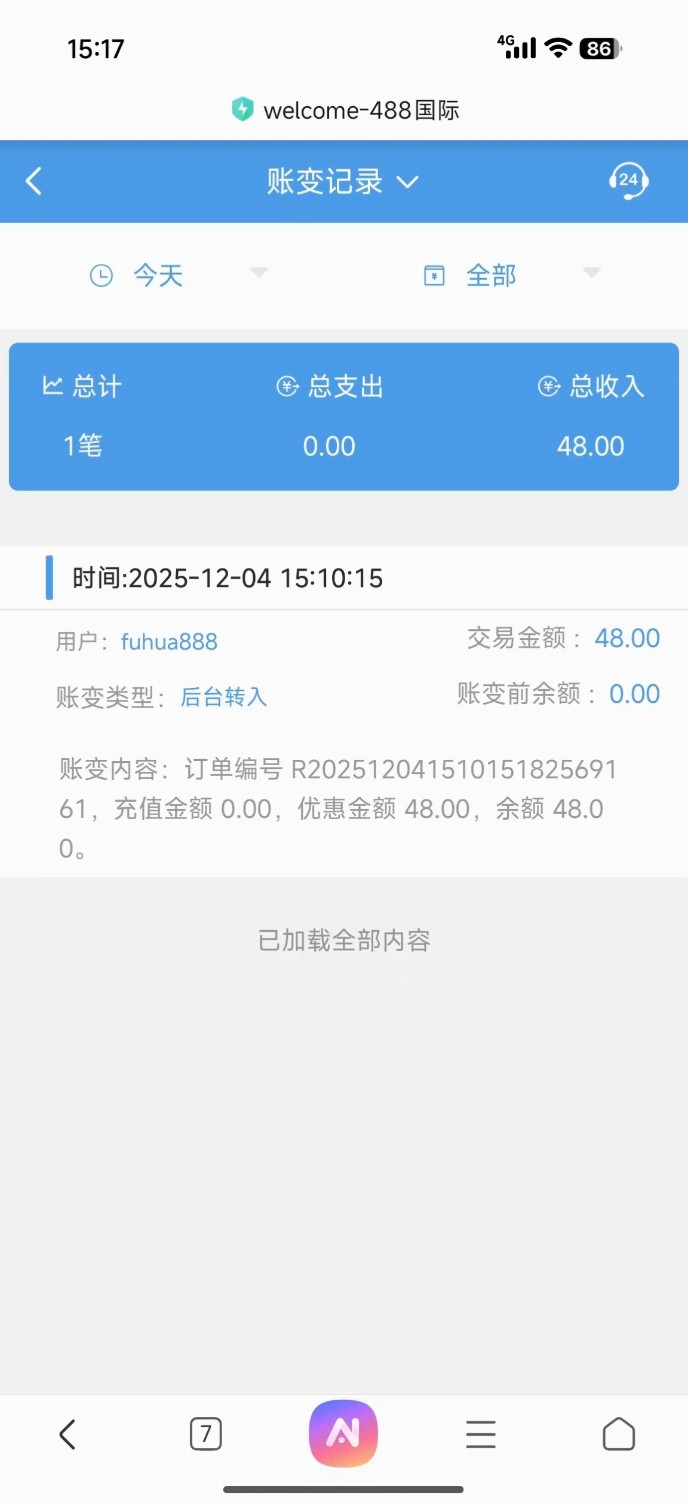Expand the 账变记录 title dropdown

point(343,181)
